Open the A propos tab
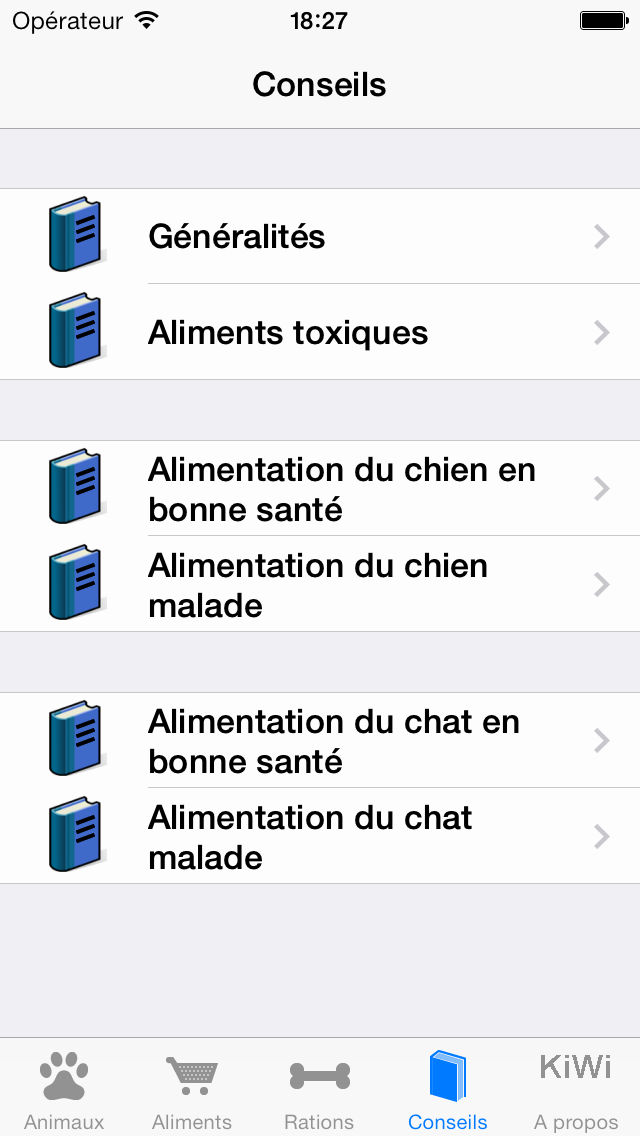640x1136 pixels. 575,1088
